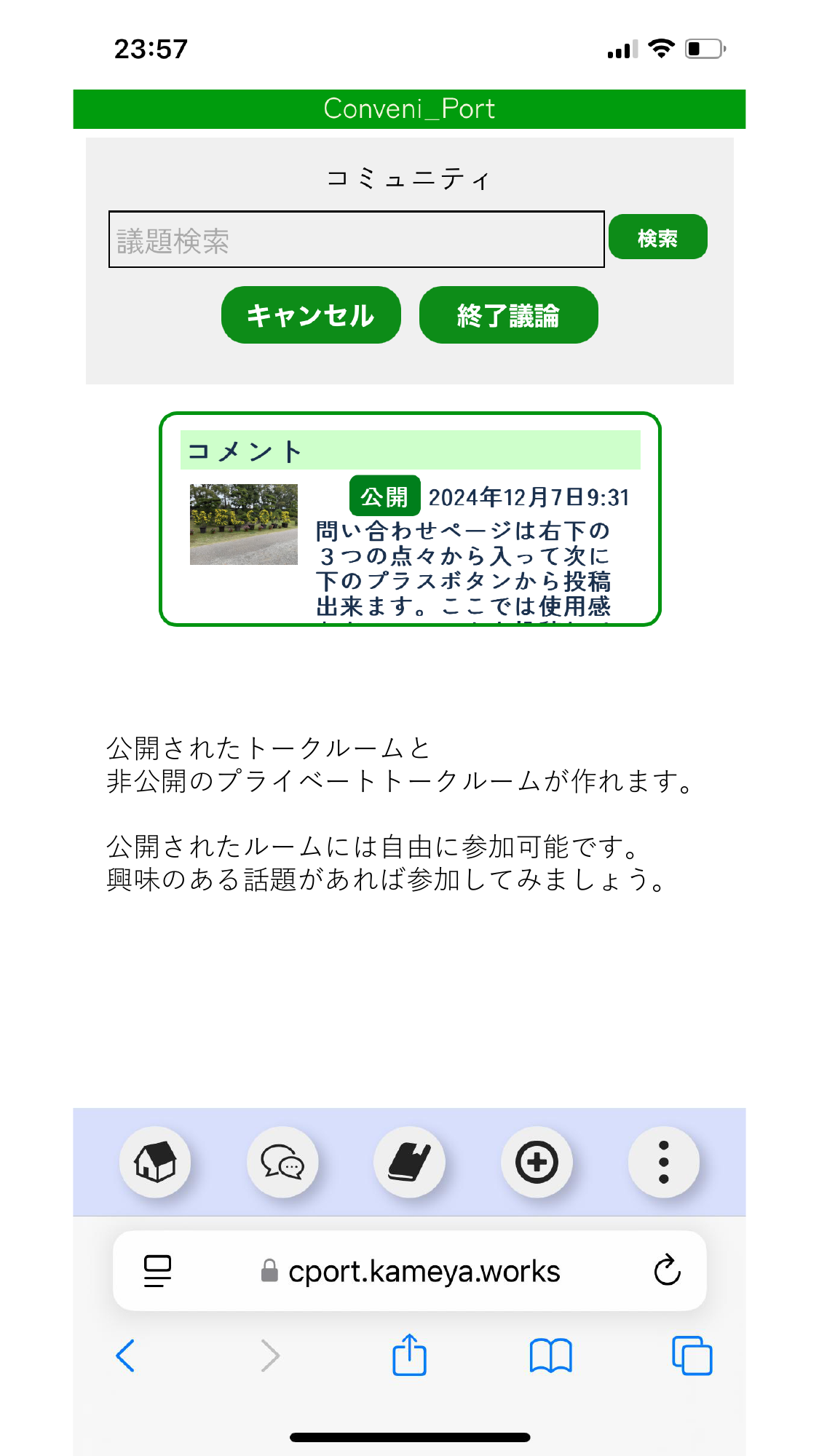The width and height of the screenshot is (819, 1456).
Task: Share this page from Safari toolbar
Action: 409,1356
